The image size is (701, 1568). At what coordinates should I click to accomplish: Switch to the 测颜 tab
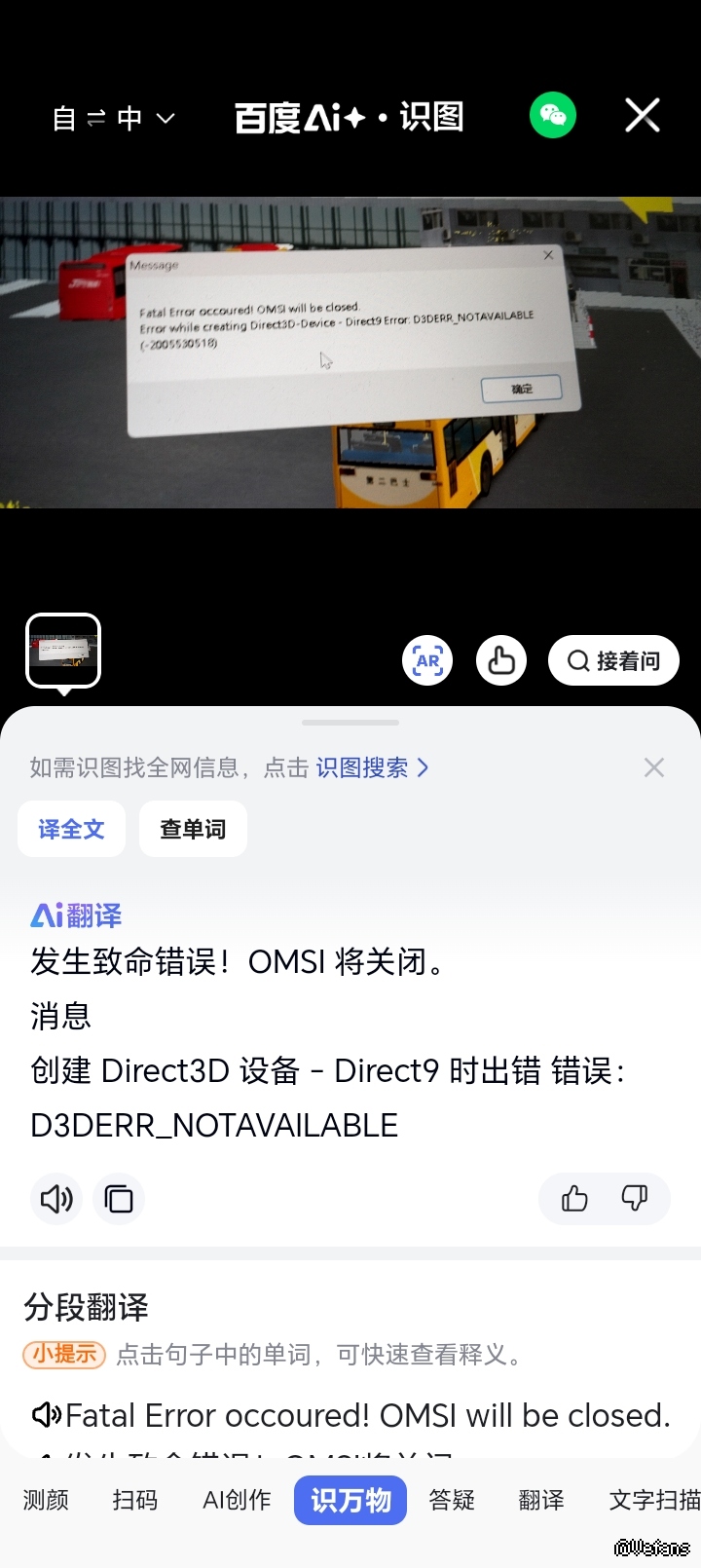click(46, 1500)
